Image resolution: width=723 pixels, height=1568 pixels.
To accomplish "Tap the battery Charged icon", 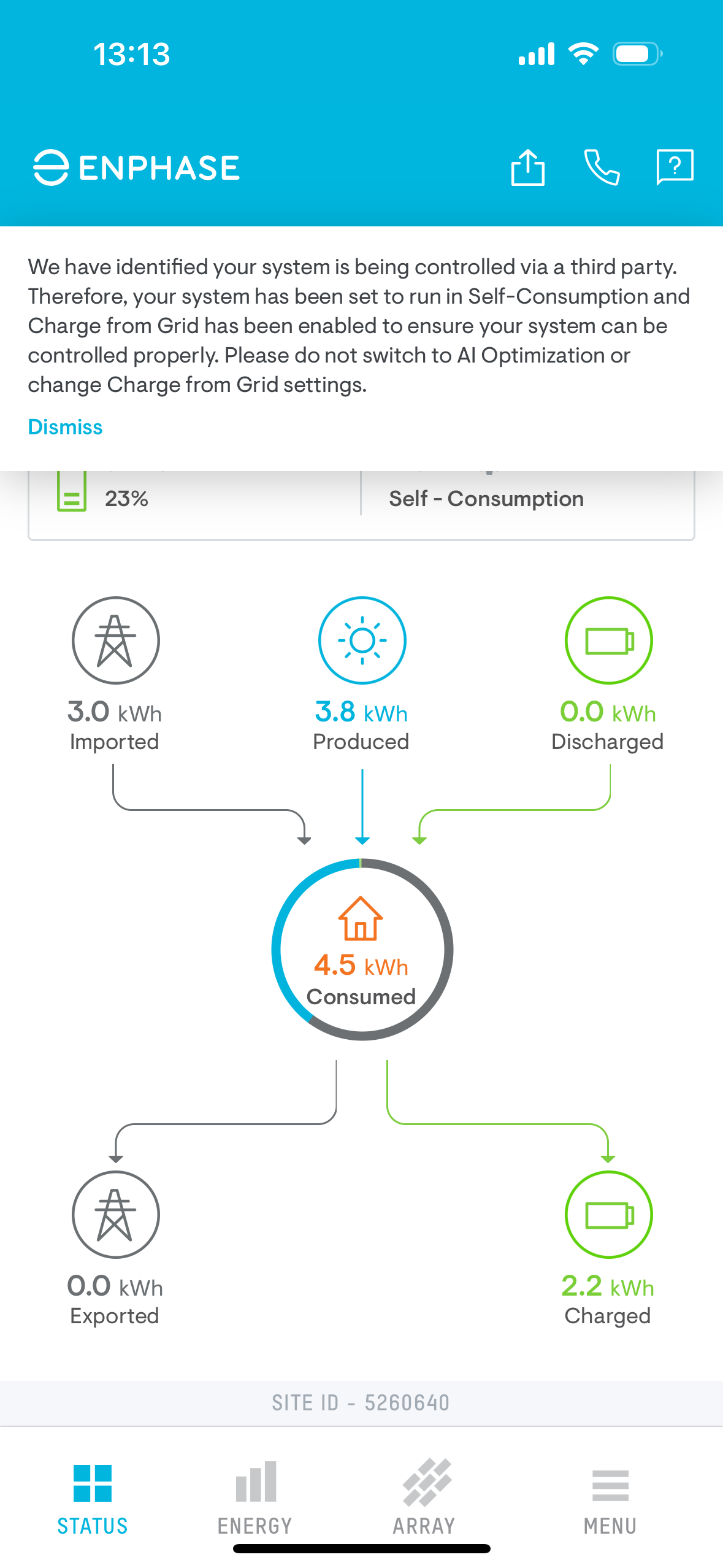I will [608, 1215].
